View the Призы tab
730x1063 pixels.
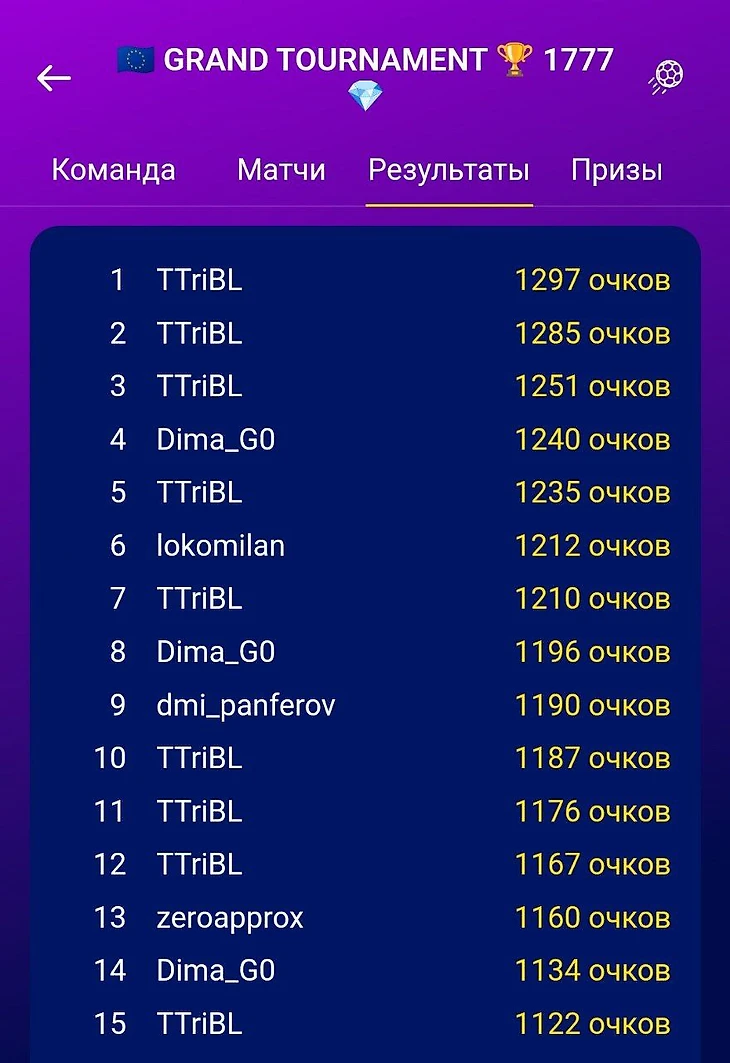coord(616,170)
